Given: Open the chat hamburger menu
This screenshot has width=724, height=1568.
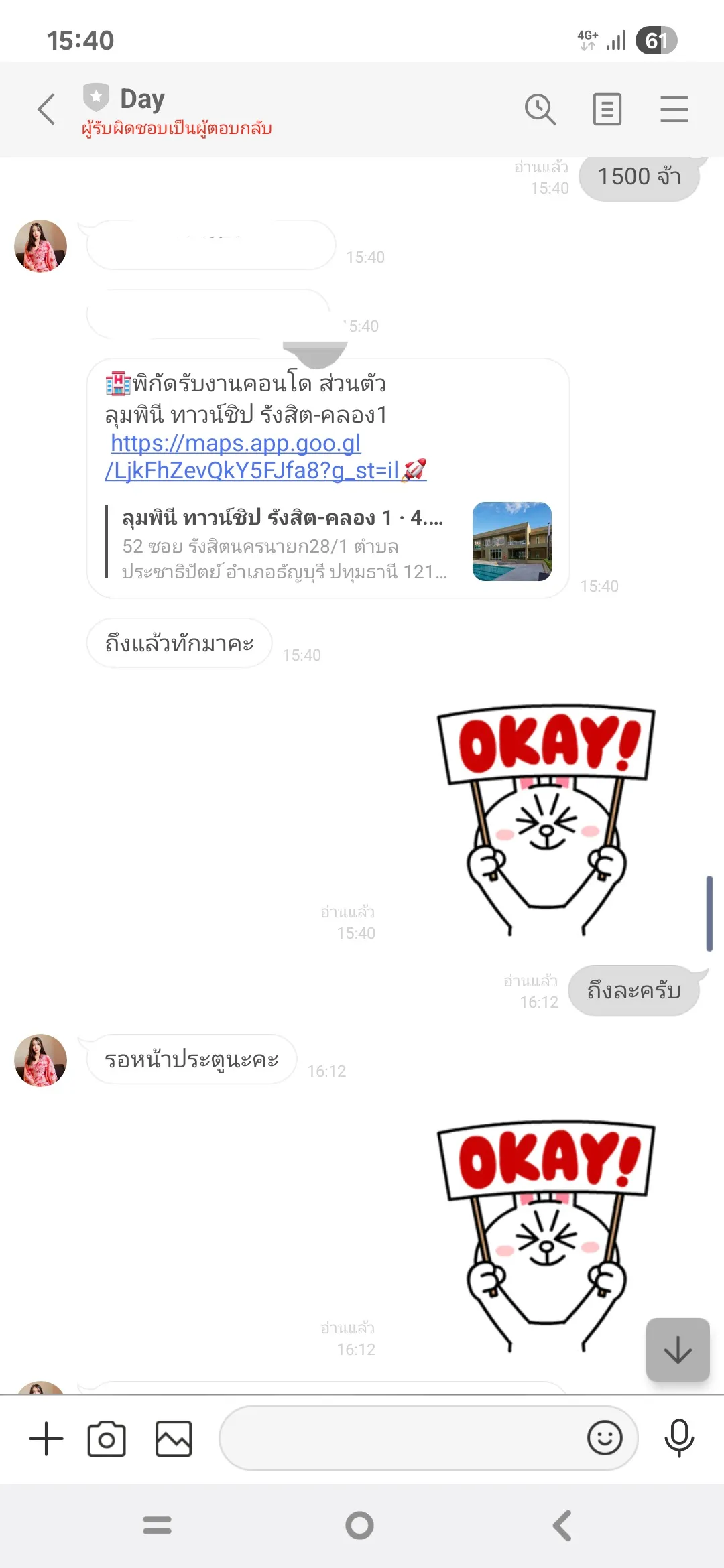Looking at the screenshot, I should tap(674, 109).
